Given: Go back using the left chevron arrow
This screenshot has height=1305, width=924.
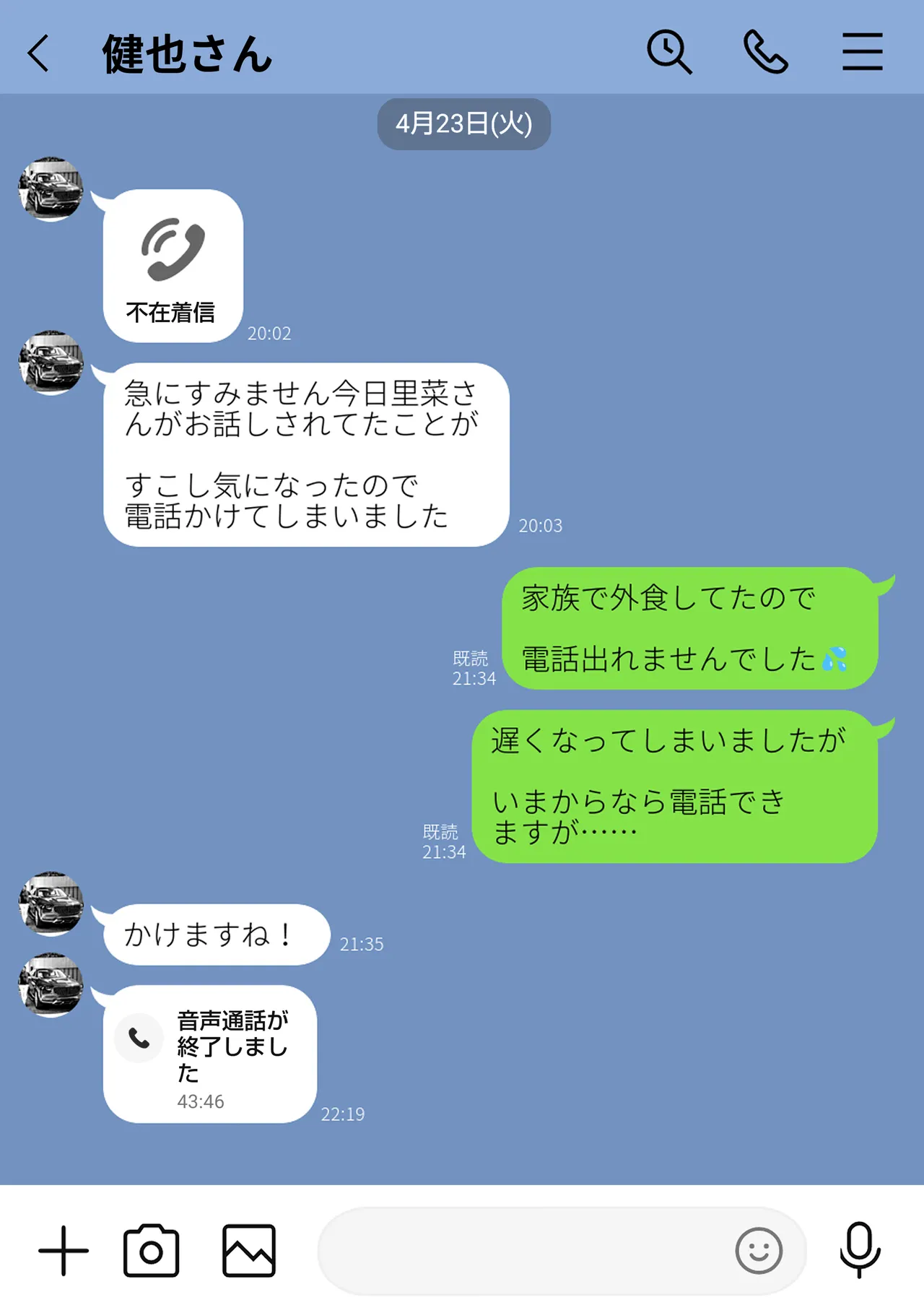Looking at the screenshot, I should [x=38, y=52].
